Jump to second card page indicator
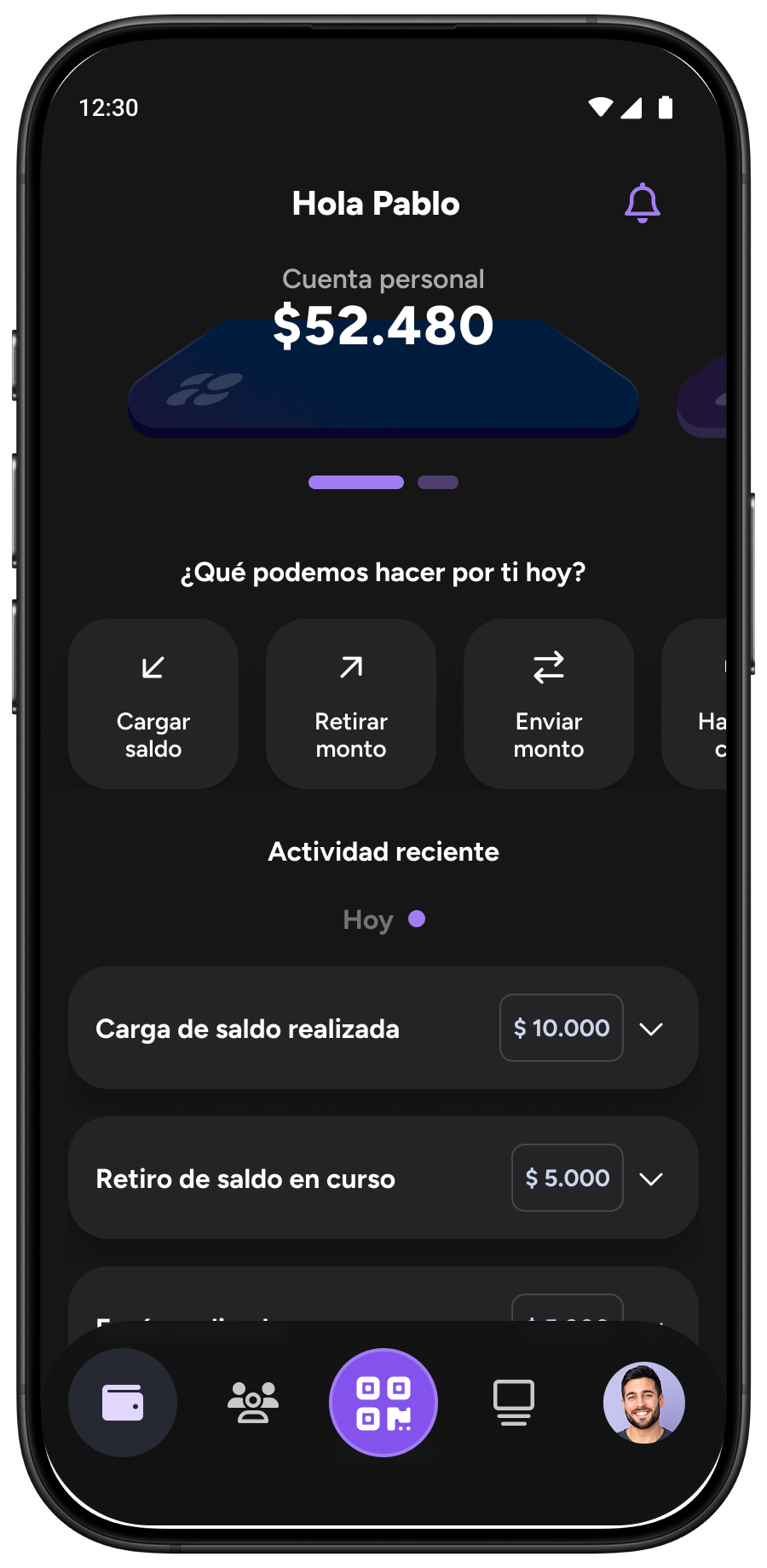The image size is (767, 1568). [438, 482]
